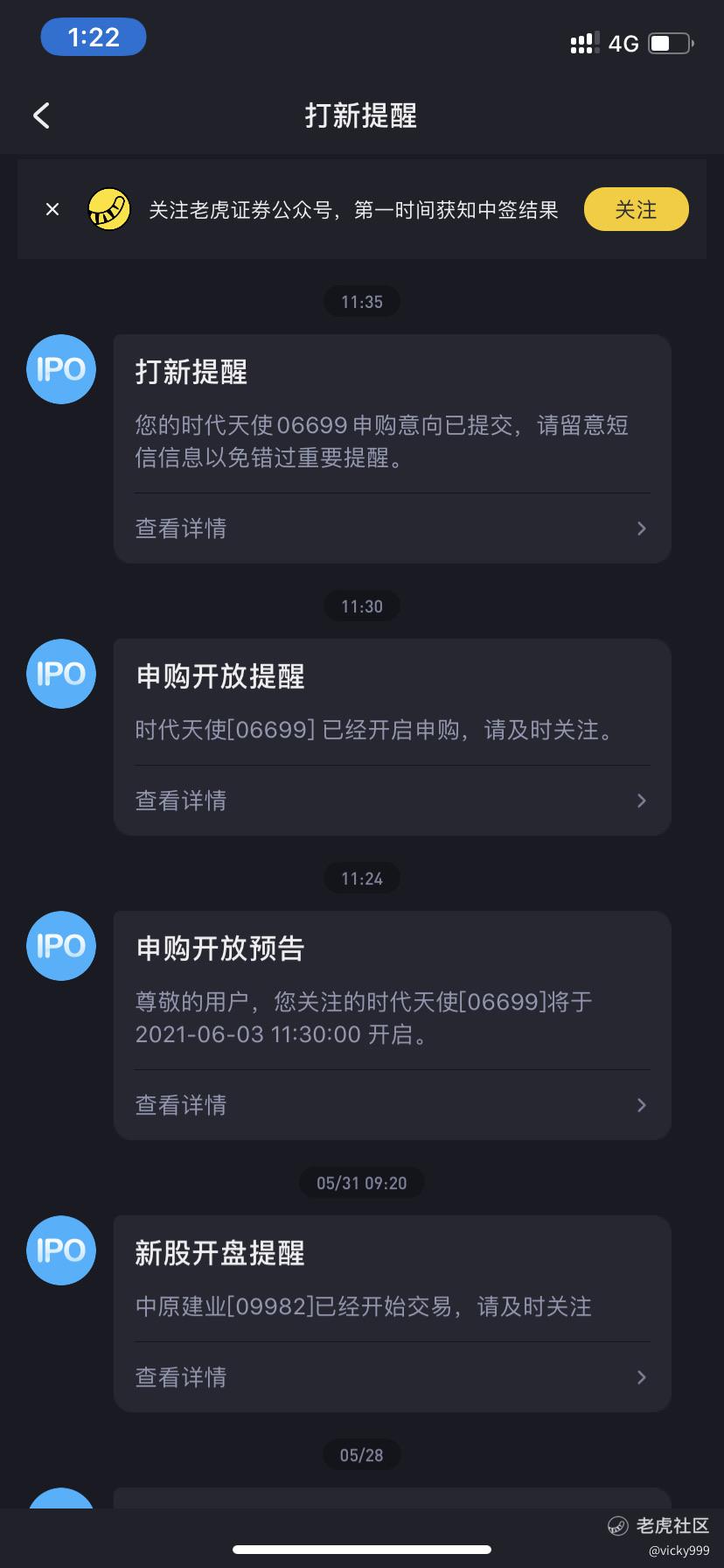Screen dimensions: 724x1568
Task: Tap the yellow 关注 button
Action: [636, 209]
